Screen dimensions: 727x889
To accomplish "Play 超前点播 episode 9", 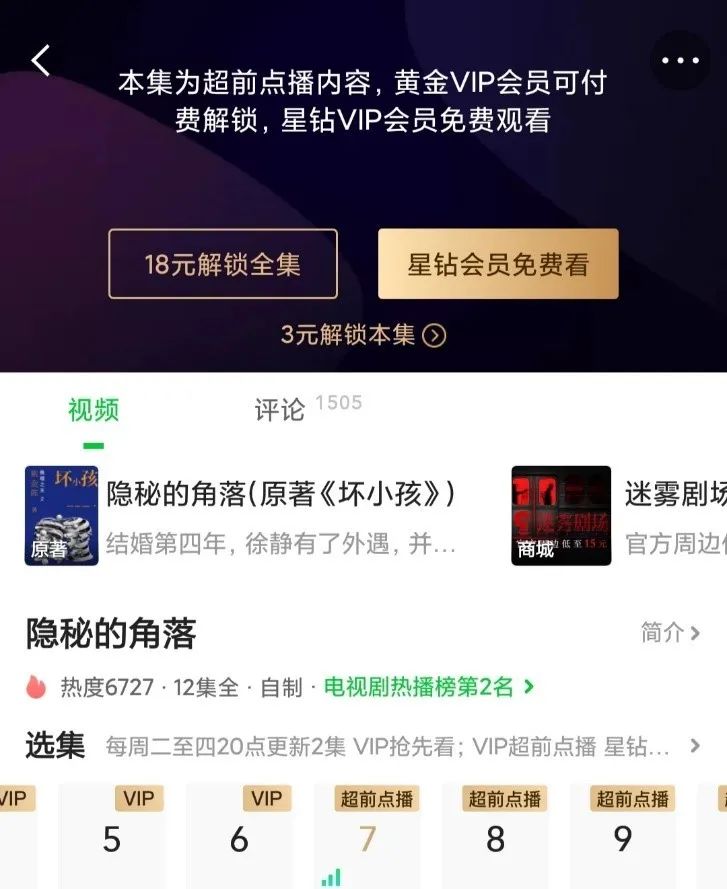I will pos(623,836).
